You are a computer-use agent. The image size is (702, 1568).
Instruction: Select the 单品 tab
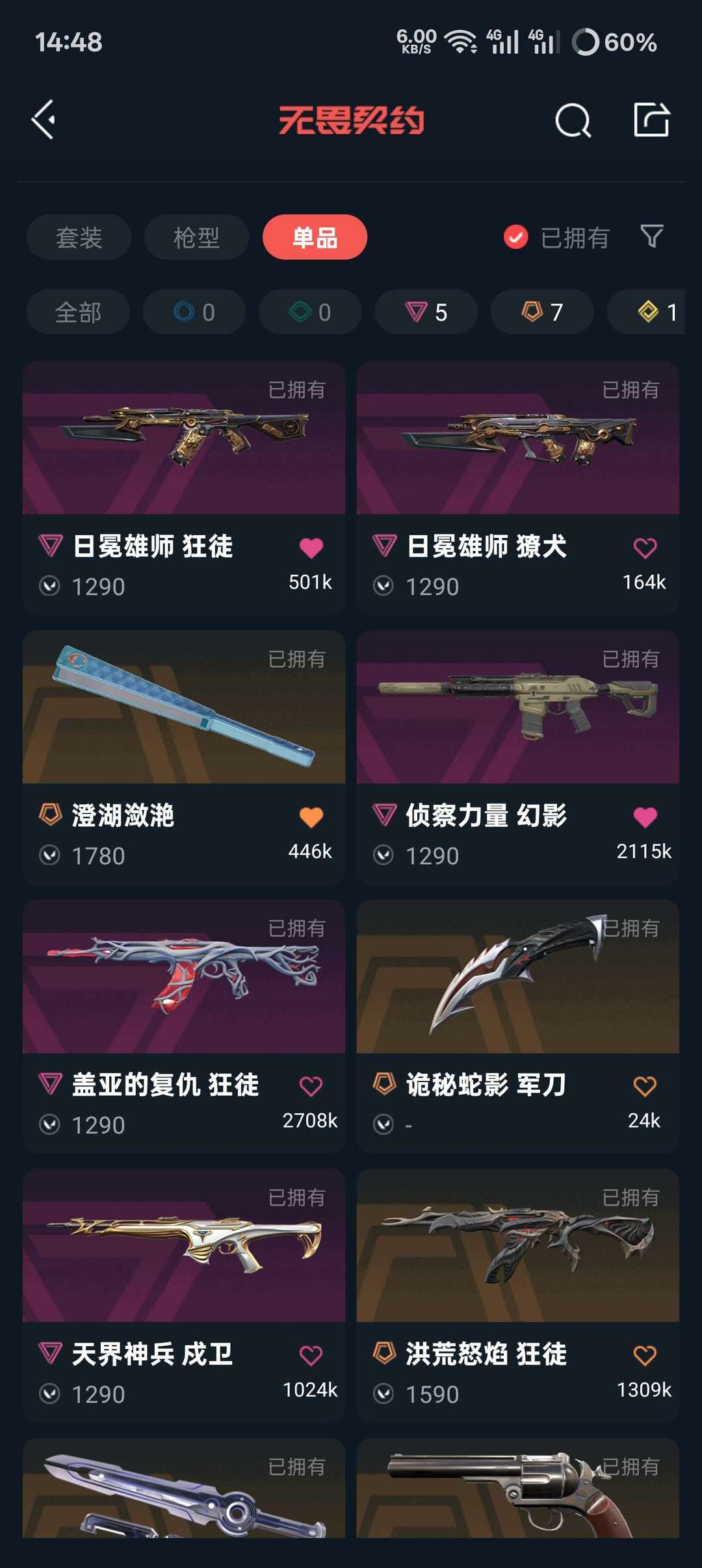coord(315,237)
